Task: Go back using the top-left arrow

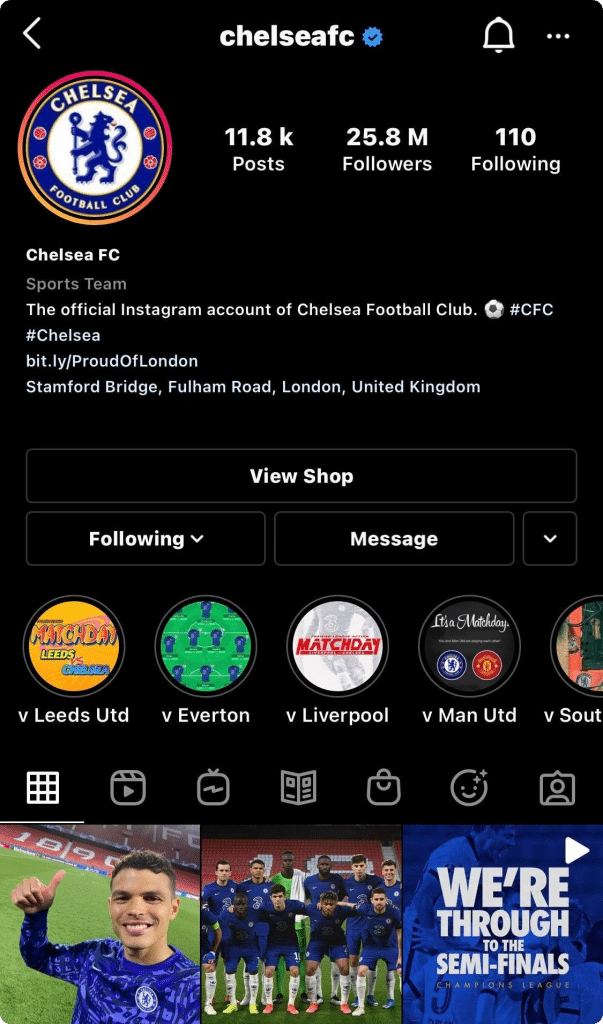Action: coord(32,35)
